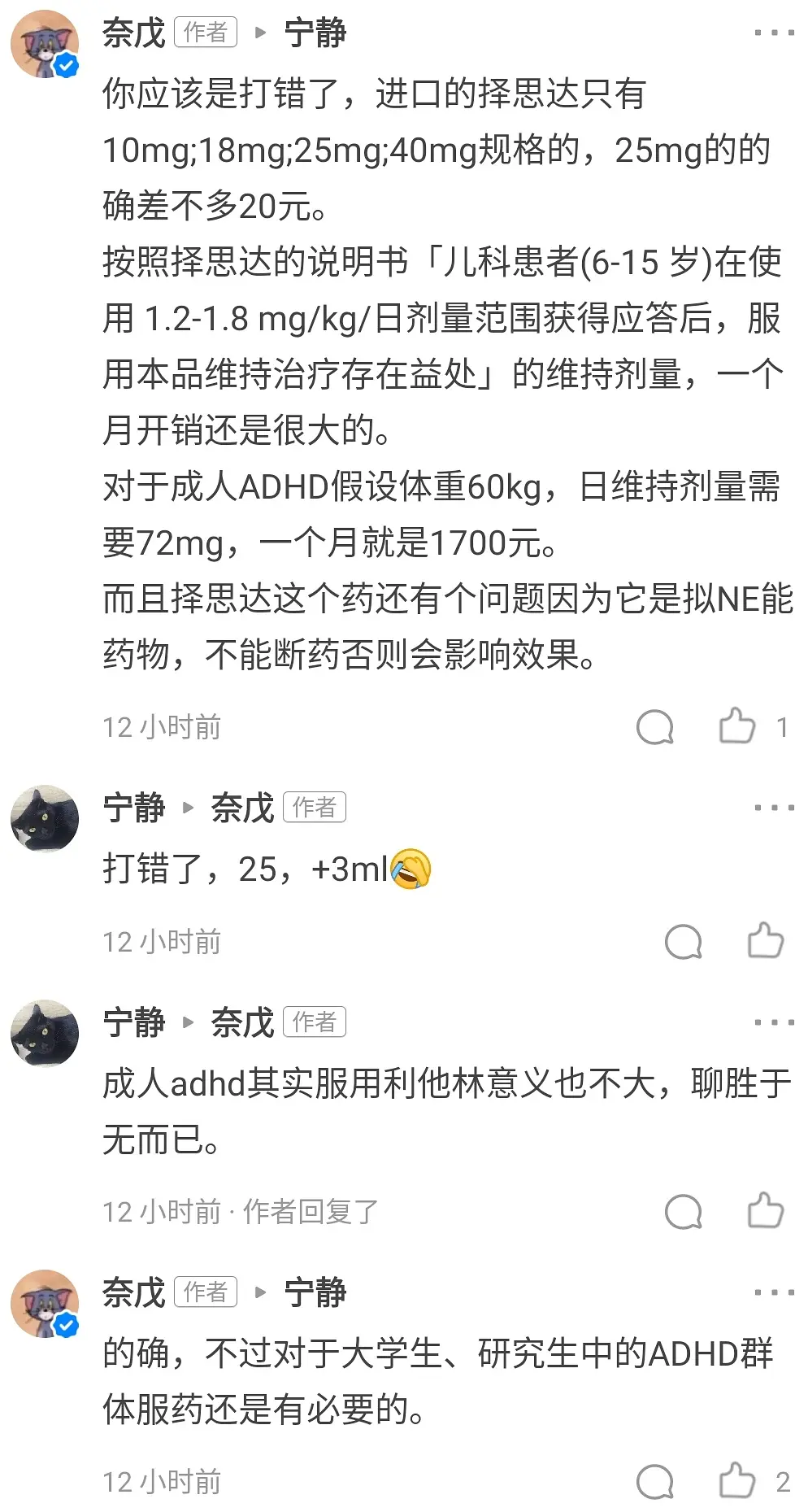The width and height of the screenshot is (795, 1512).
Task: Open 宁静's cat avatar on '打错了' comment
Action: click(45, 818)
